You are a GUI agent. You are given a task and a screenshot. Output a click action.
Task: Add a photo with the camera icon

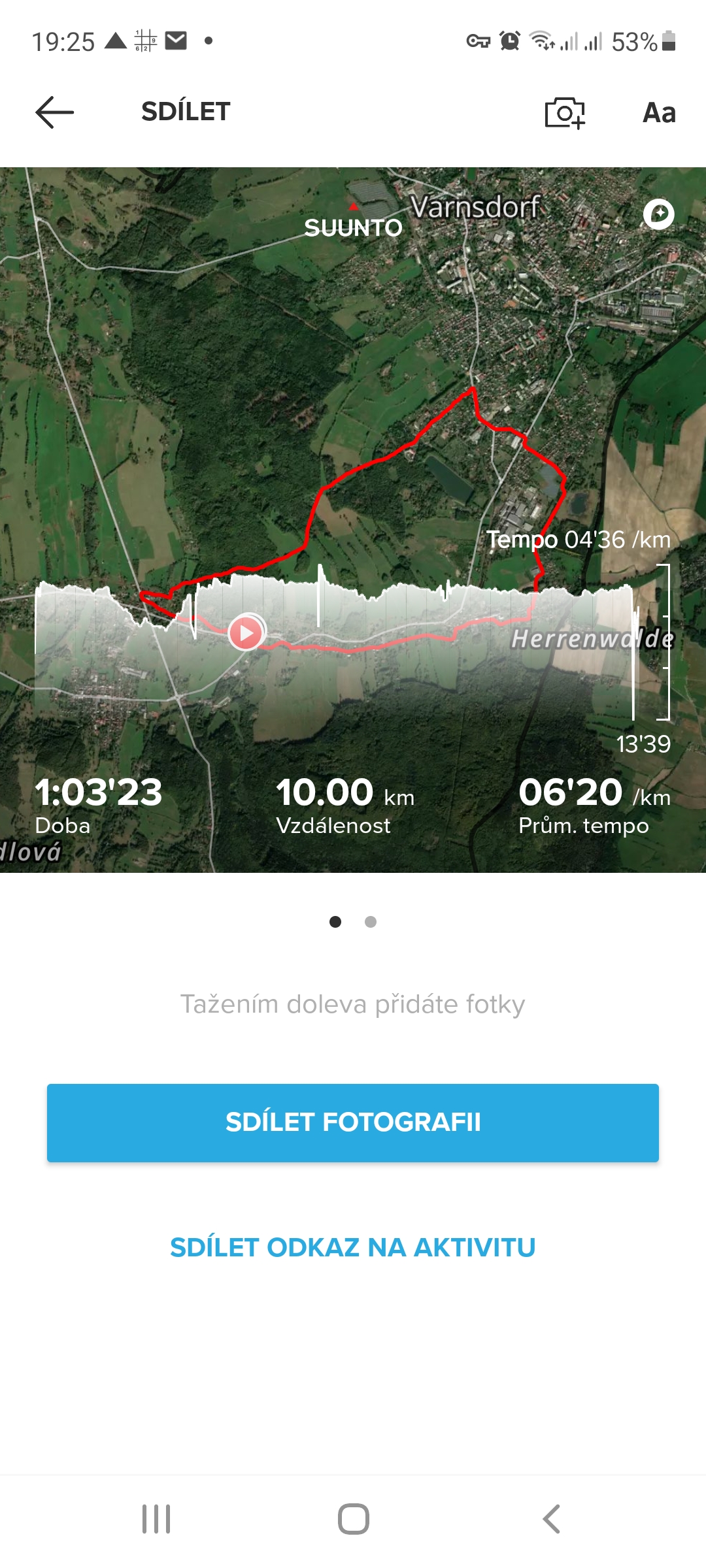(x=565, y=113)
